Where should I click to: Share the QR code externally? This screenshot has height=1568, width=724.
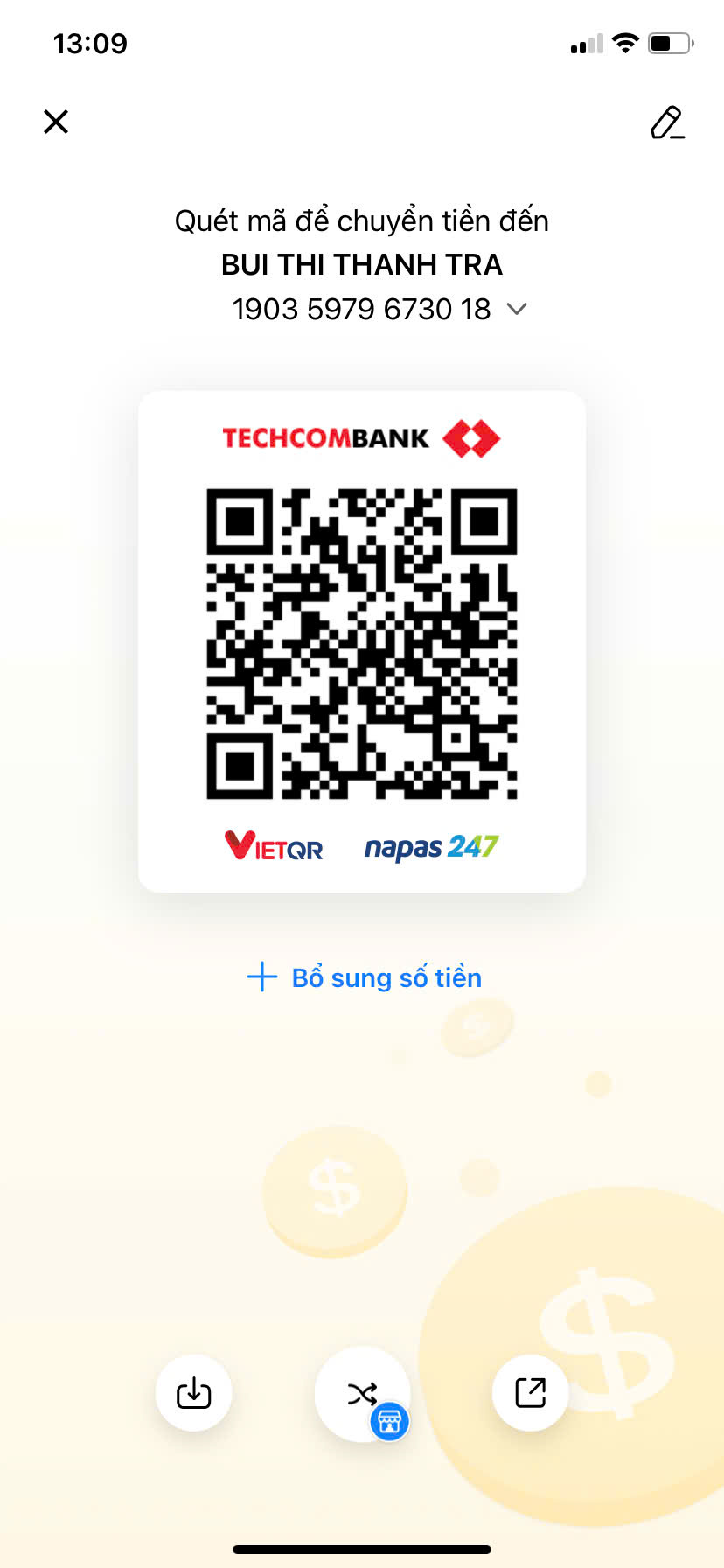coord(530,1392)
